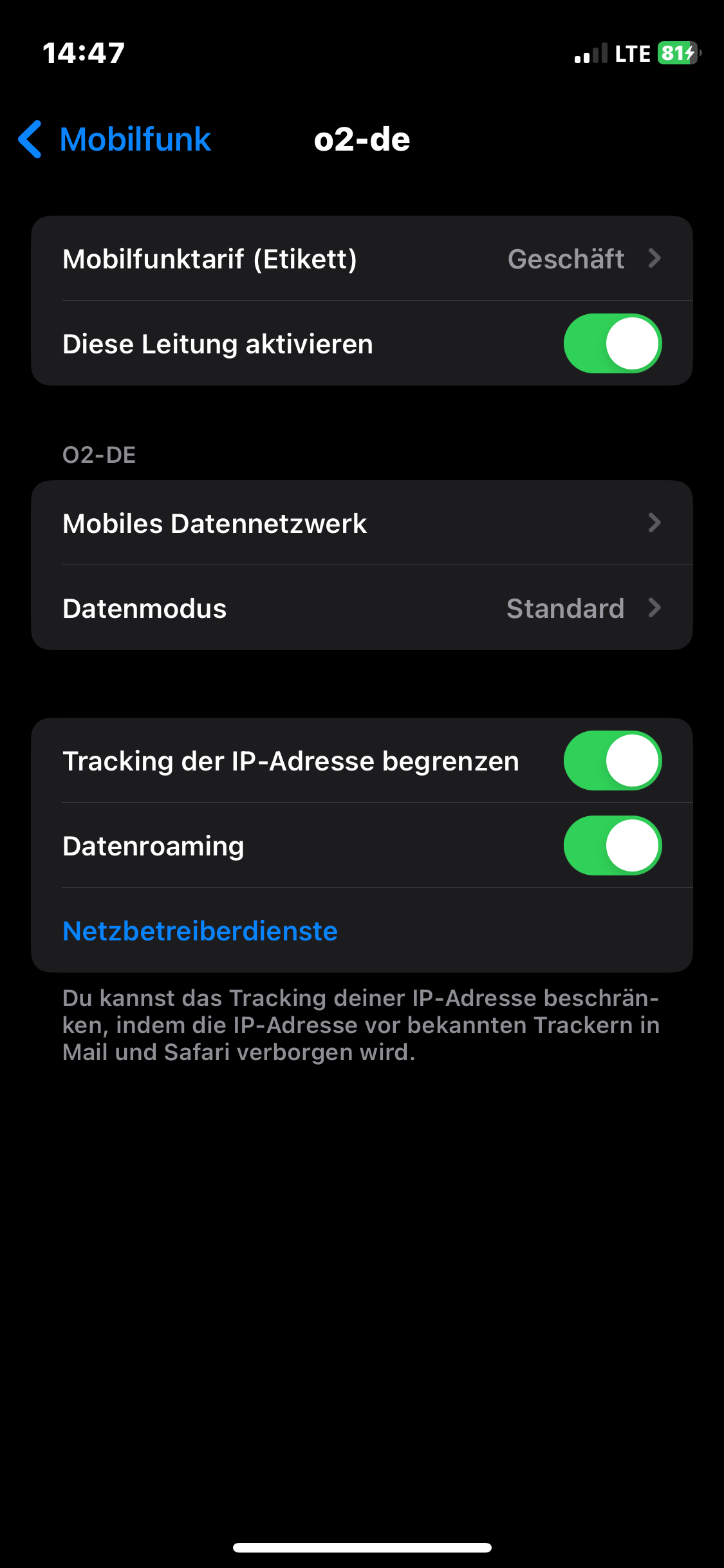724x1568 pixels.
Task: Open Datenmodus options
Action: 362,608
